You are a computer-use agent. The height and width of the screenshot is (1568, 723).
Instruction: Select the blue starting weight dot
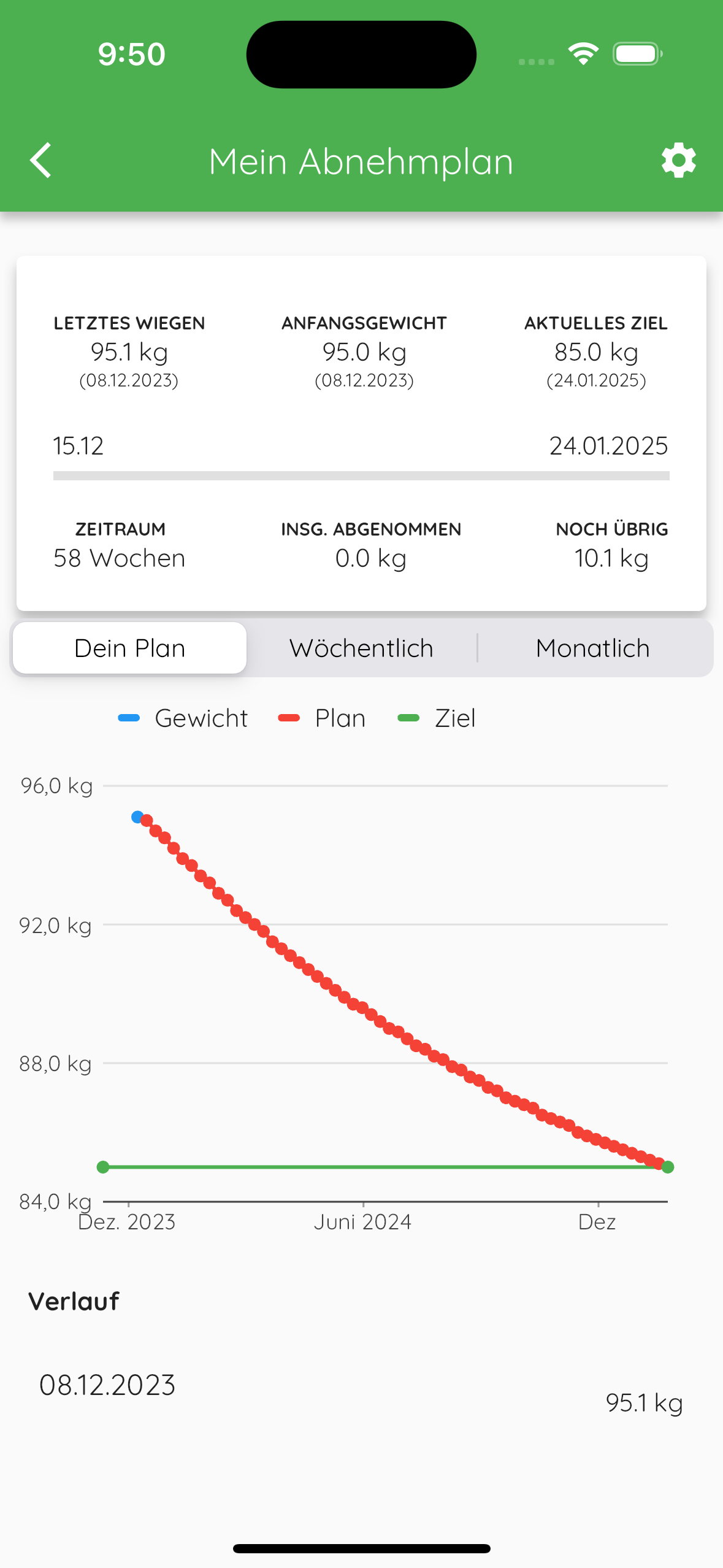point(136,816)
